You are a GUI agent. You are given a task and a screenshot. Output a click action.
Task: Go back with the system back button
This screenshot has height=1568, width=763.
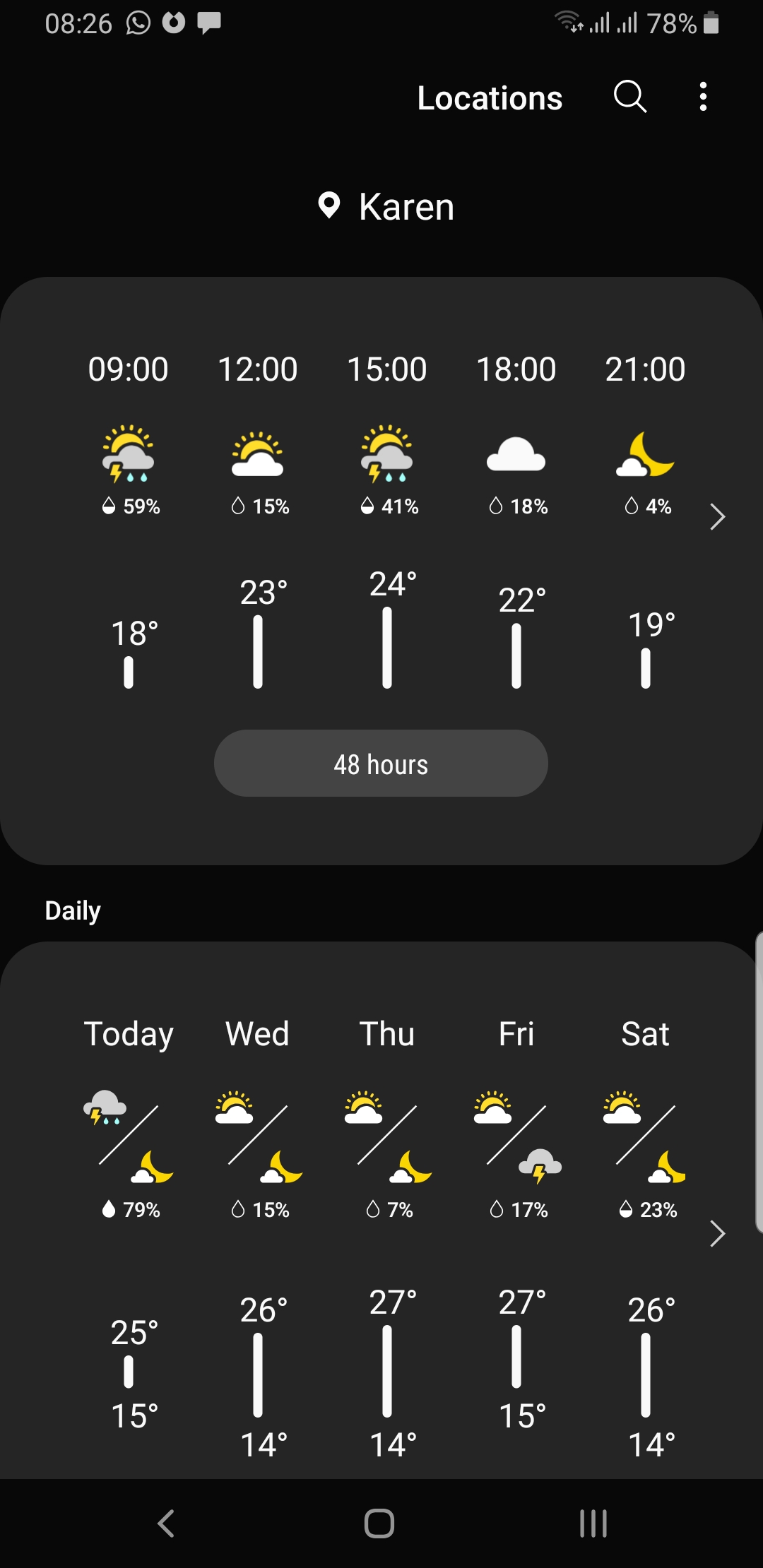tap(167, 1523)
